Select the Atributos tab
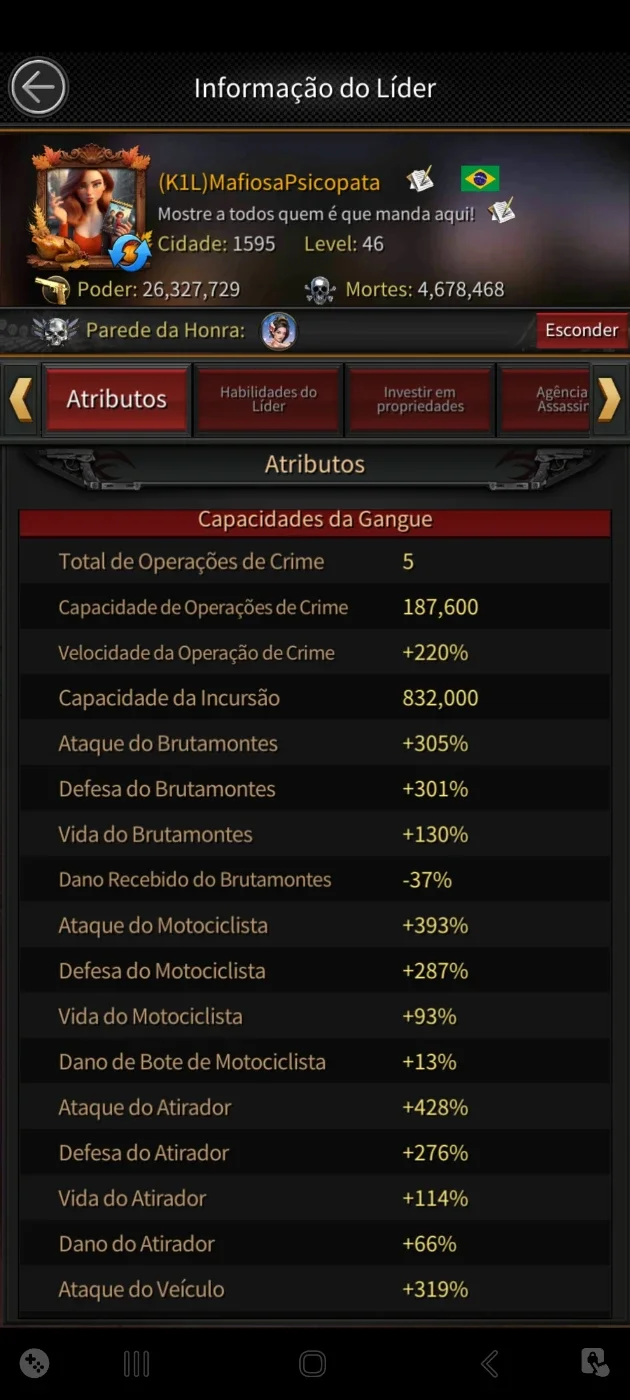The image size is (630, 1400). [116, 399]
